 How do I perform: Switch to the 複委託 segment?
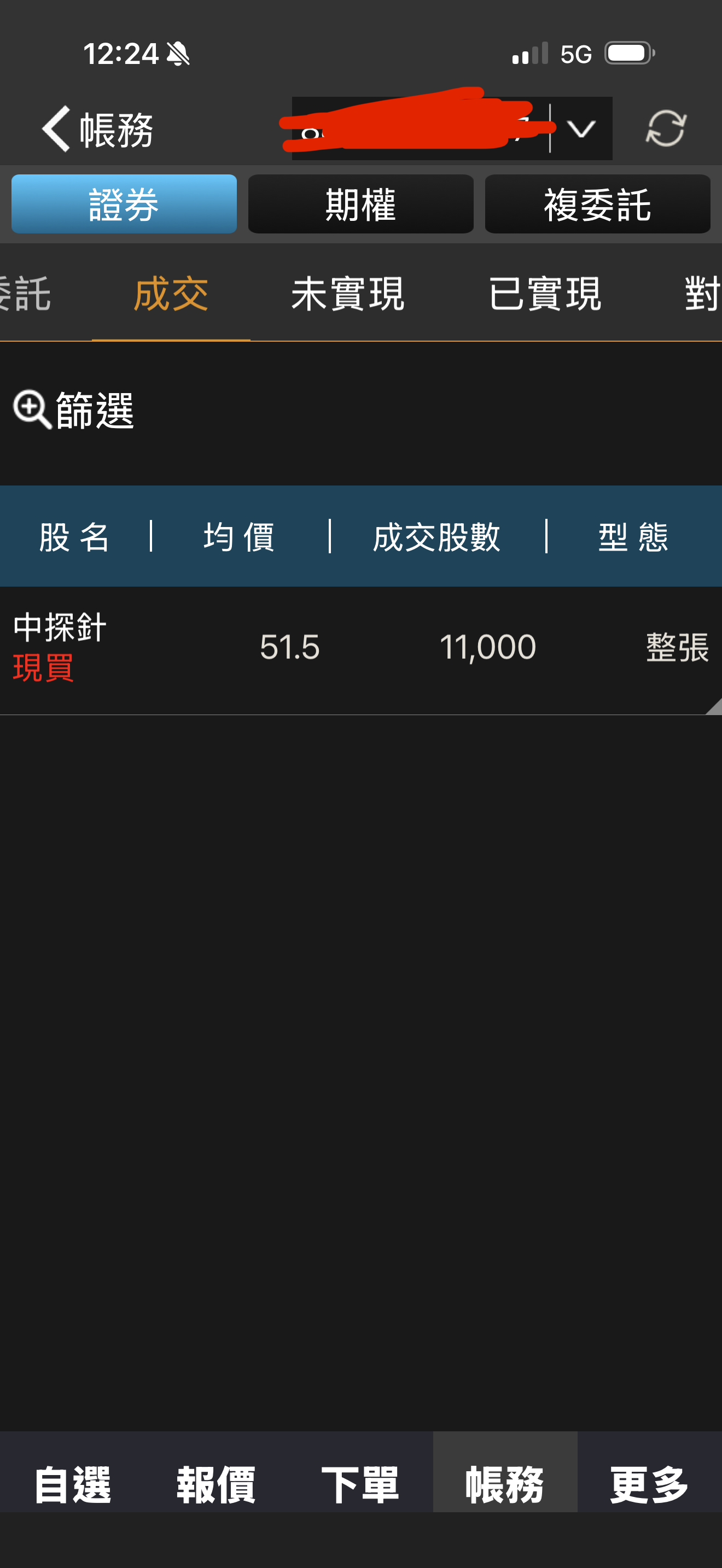(597, 204)
